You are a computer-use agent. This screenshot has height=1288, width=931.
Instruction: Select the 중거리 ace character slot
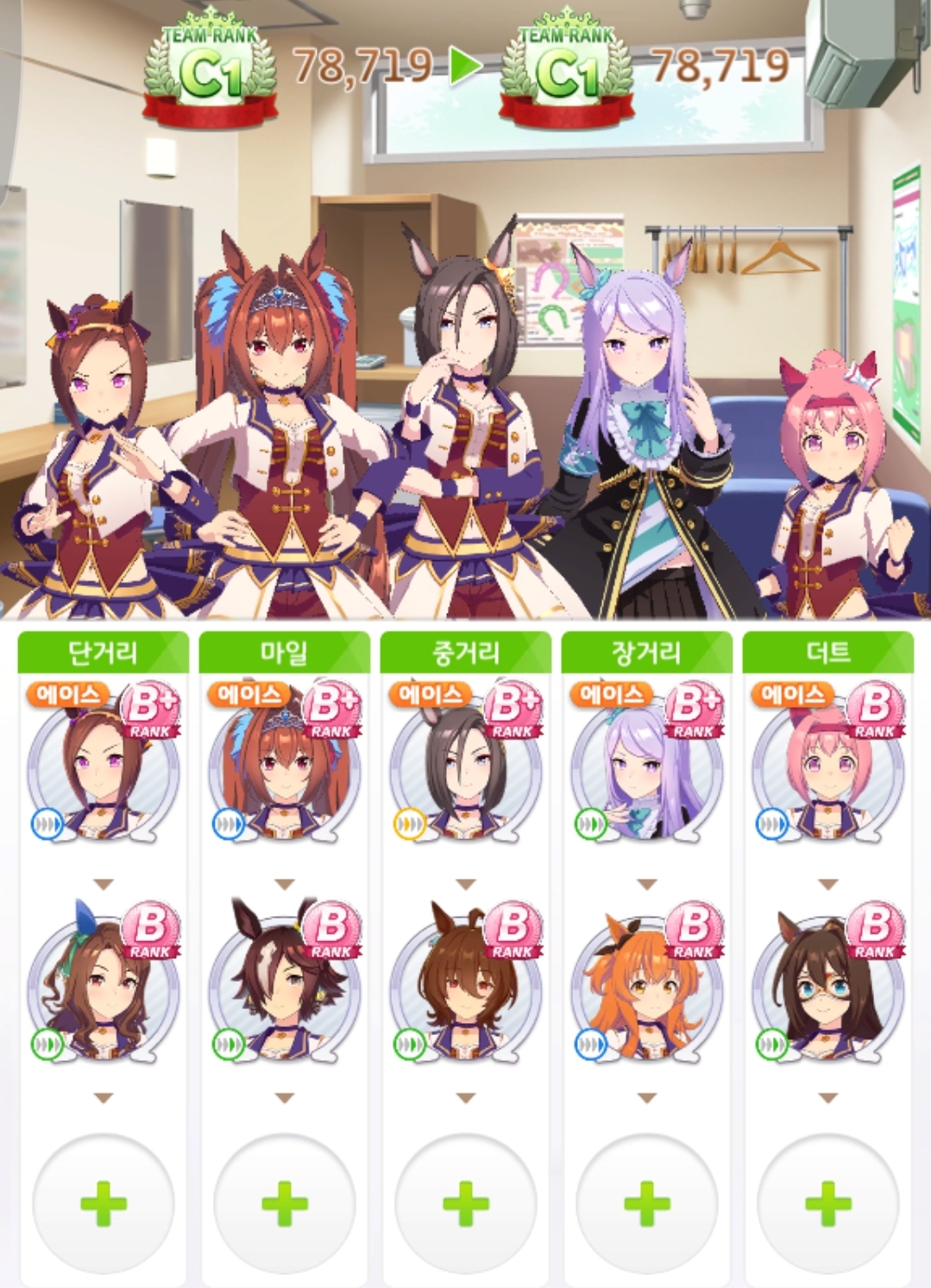coord(465,773)
